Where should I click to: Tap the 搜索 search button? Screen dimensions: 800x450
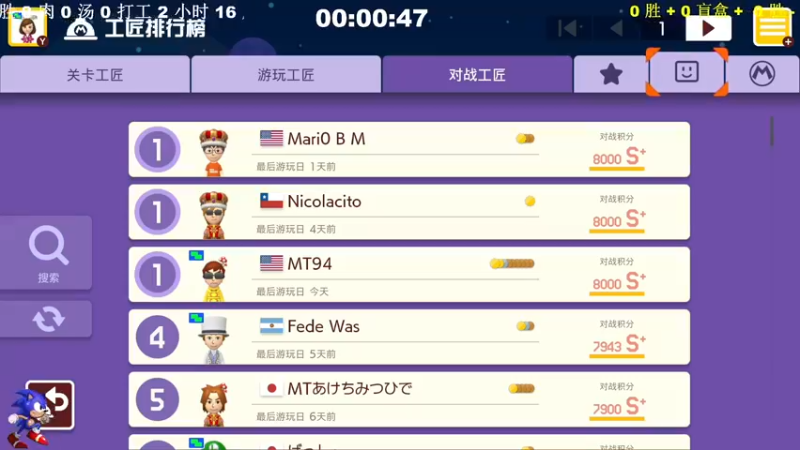(x=48, y=253)
